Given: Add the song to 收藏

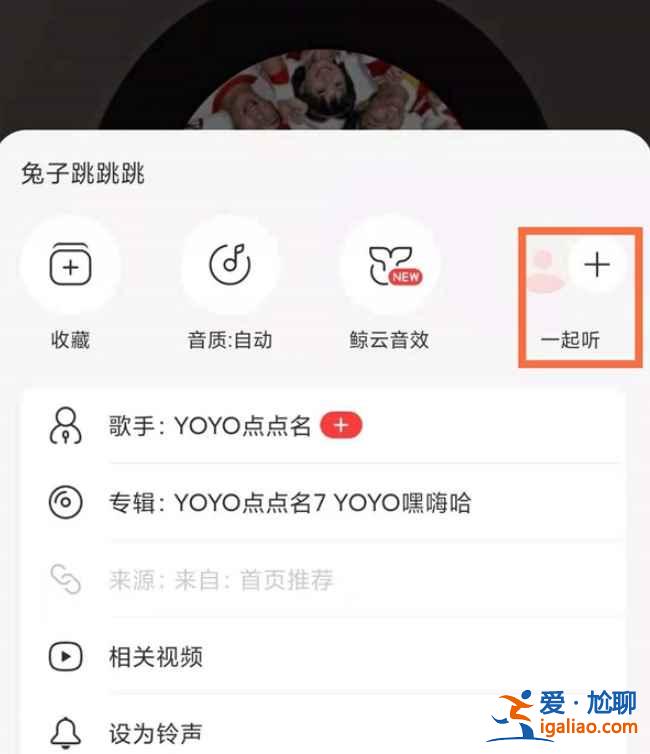Looking at the screenshot, I should coord(70,265).
